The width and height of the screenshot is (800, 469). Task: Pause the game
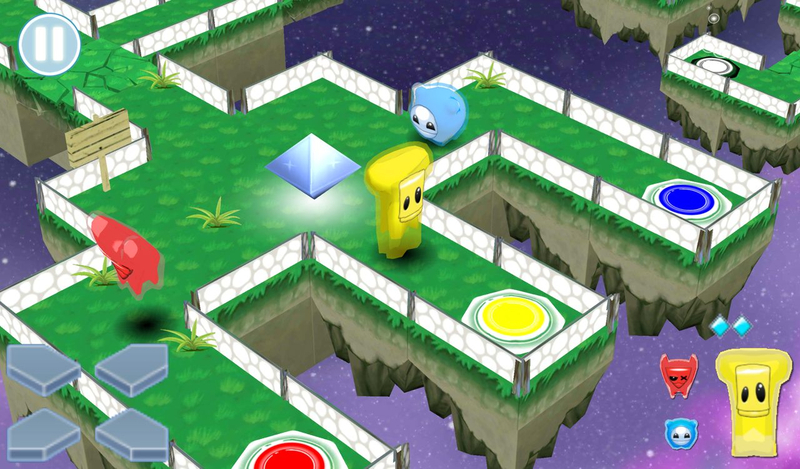click(48, 44)
